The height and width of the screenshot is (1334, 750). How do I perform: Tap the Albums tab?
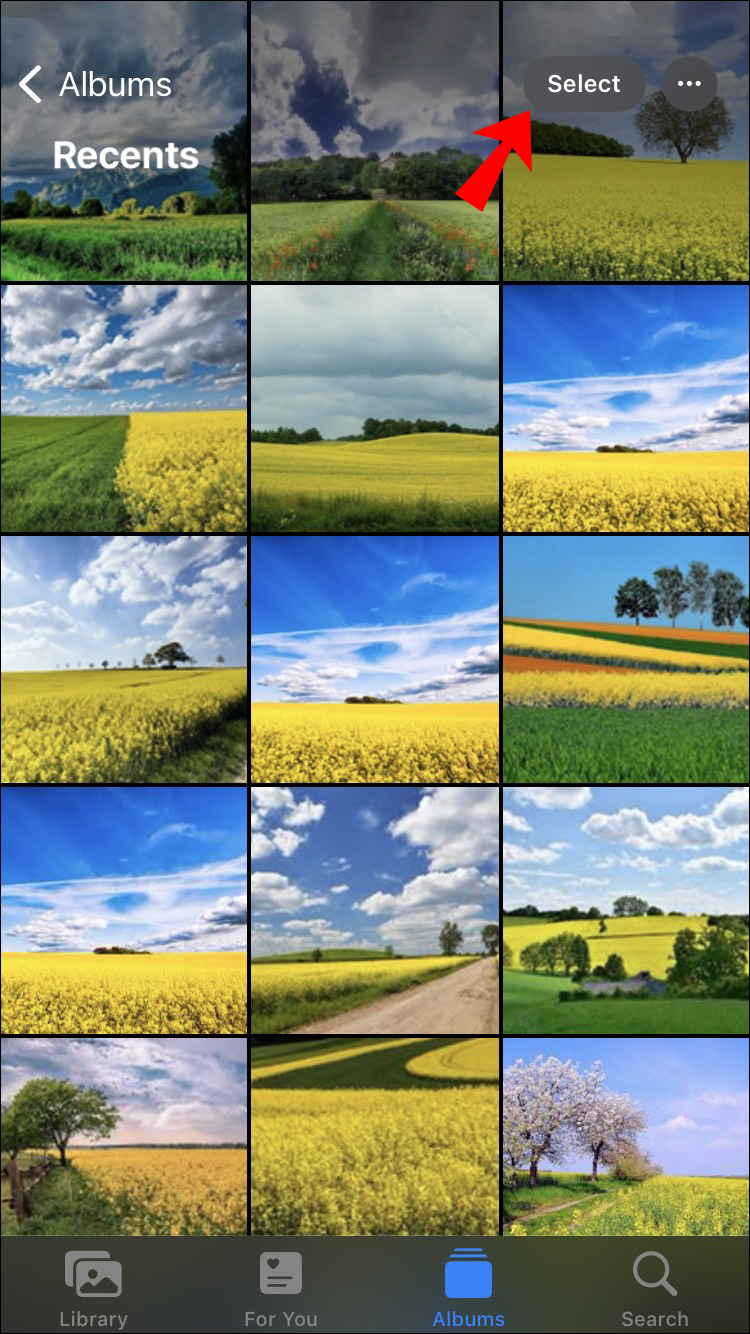[468, 1289]
